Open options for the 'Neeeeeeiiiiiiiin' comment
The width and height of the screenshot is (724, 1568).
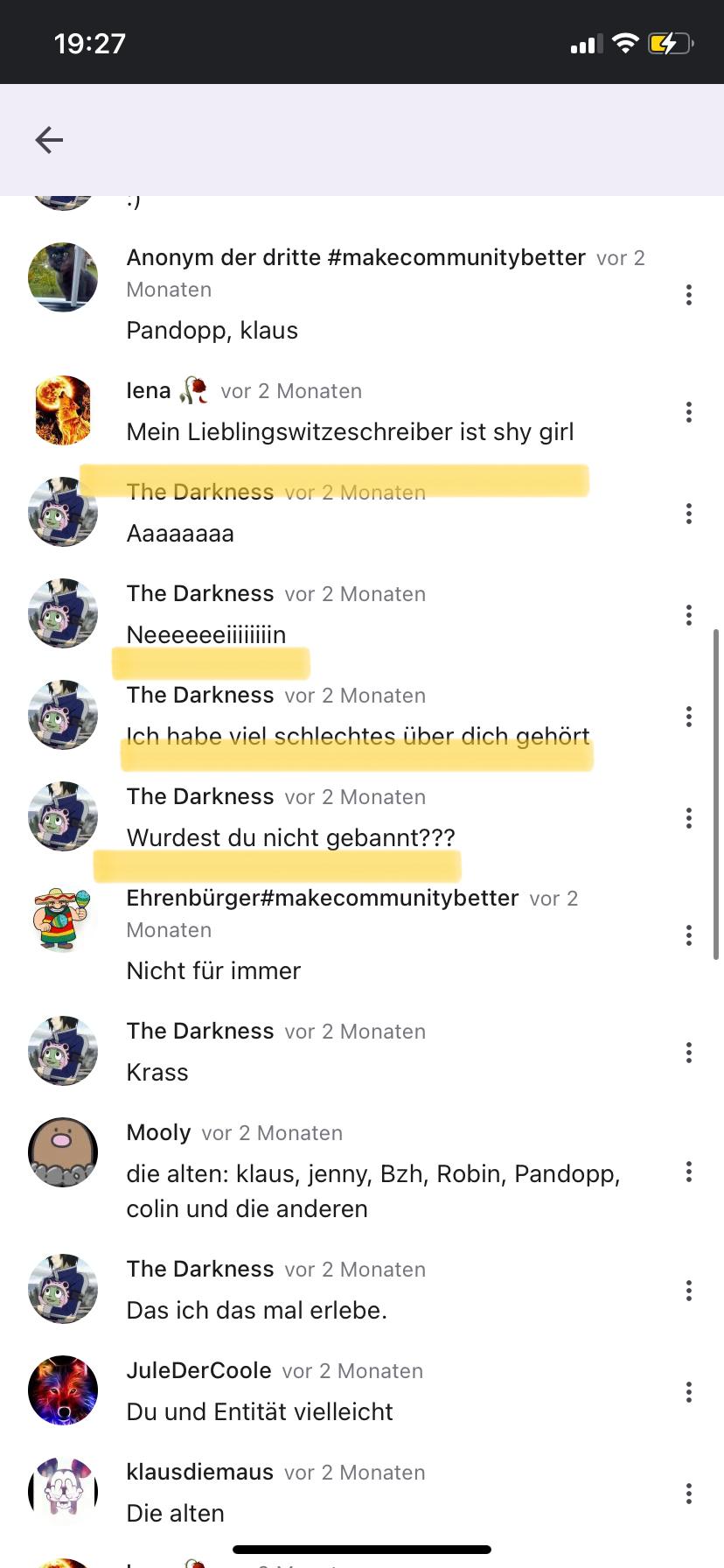click(689, 615)
